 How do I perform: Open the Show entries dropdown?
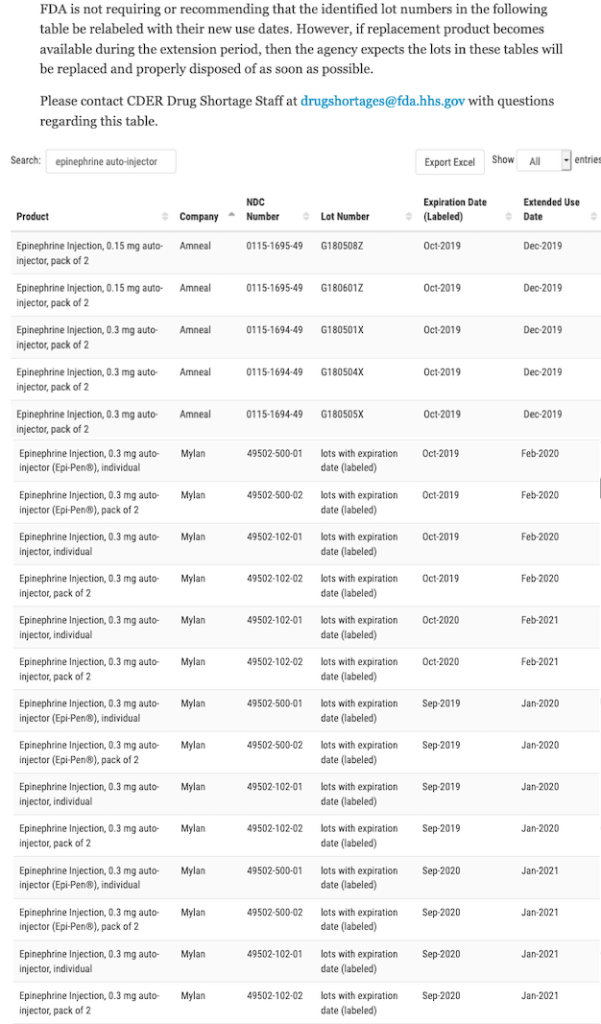click(544, 161)
